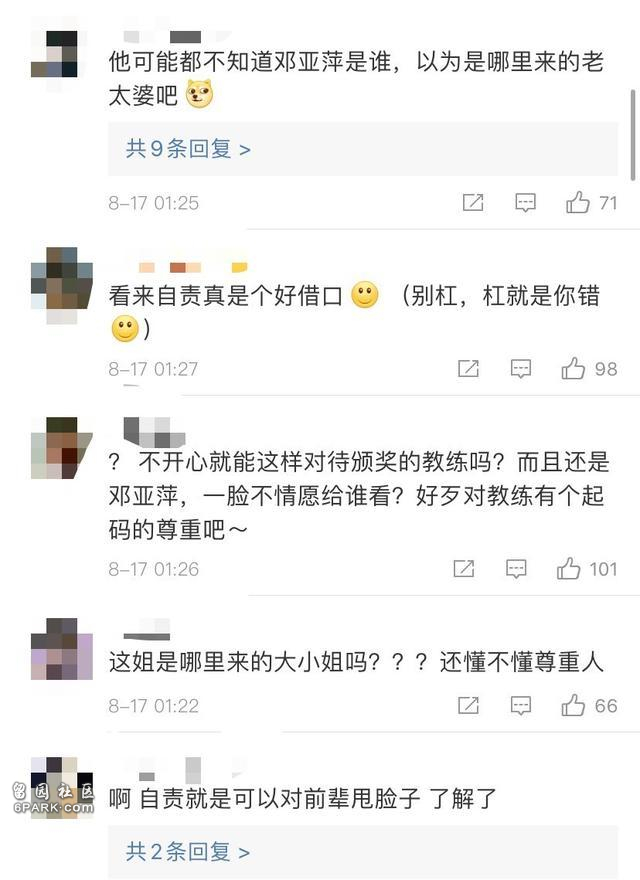Reply to the 这姐是哪里来的大小姐 comment
640x880 pixels.
click(x=521, y=706)
